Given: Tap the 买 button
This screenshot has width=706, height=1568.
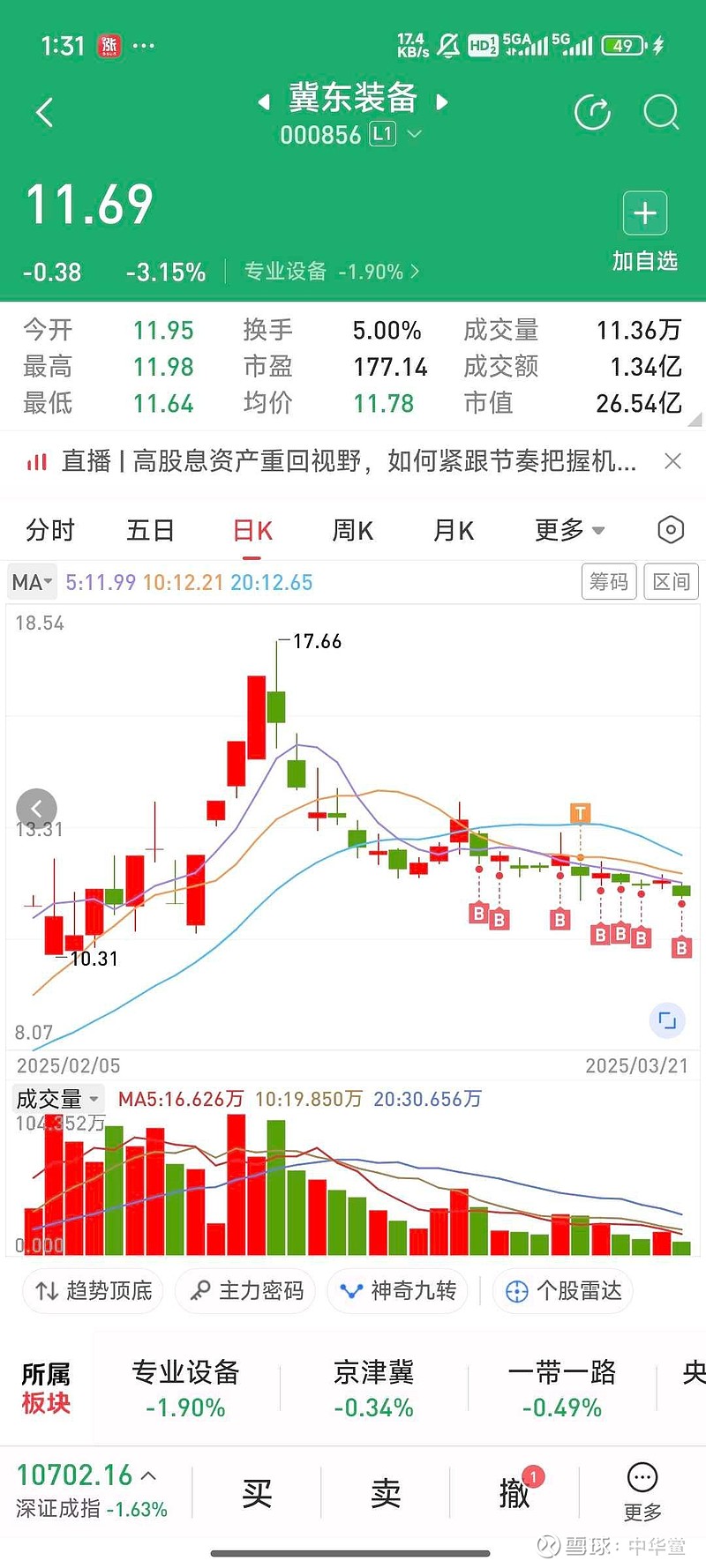Looking at the screenshot, I should click(x=257, y=1494).
